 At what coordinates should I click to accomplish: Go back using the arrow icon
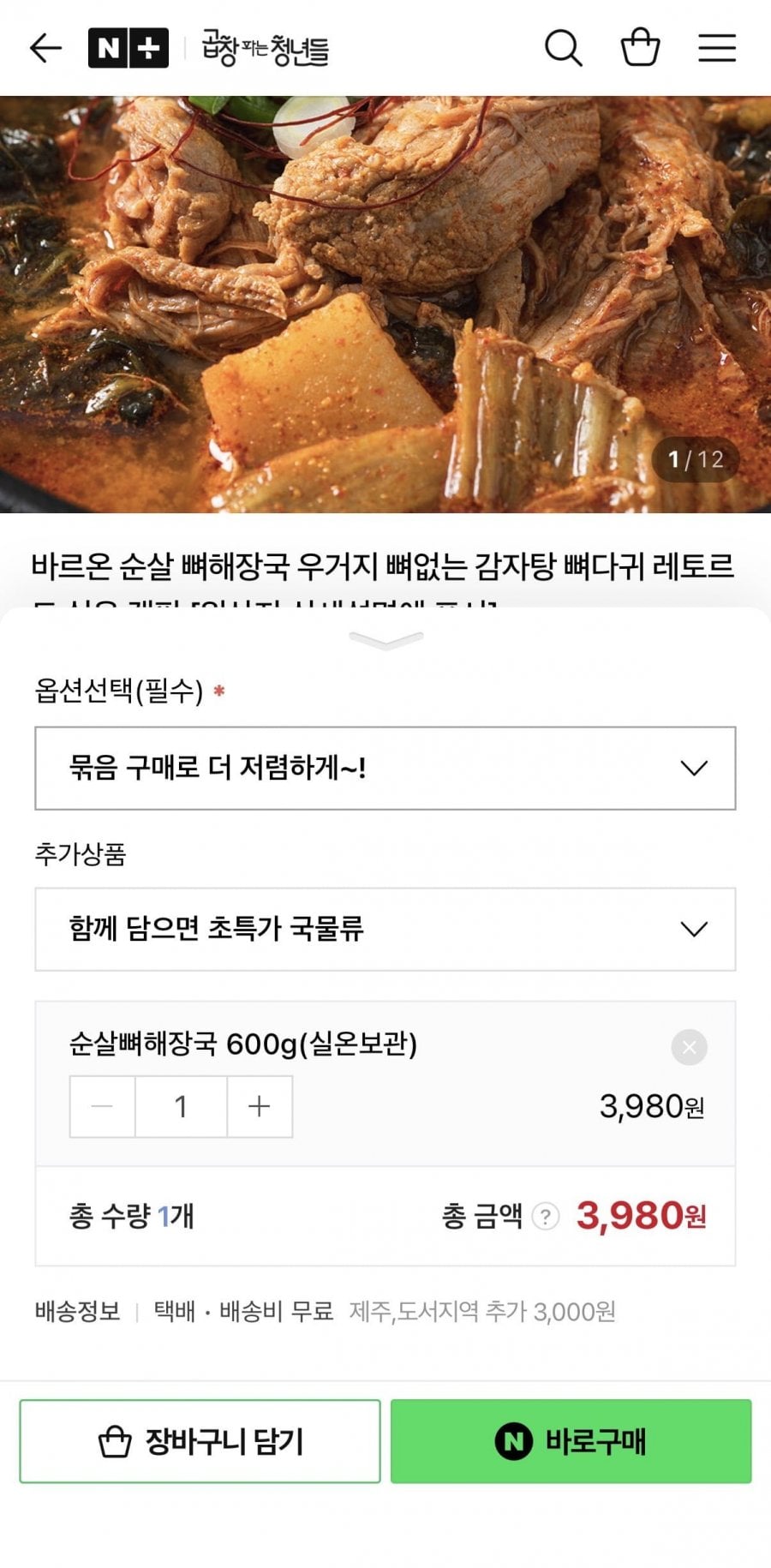45,48
